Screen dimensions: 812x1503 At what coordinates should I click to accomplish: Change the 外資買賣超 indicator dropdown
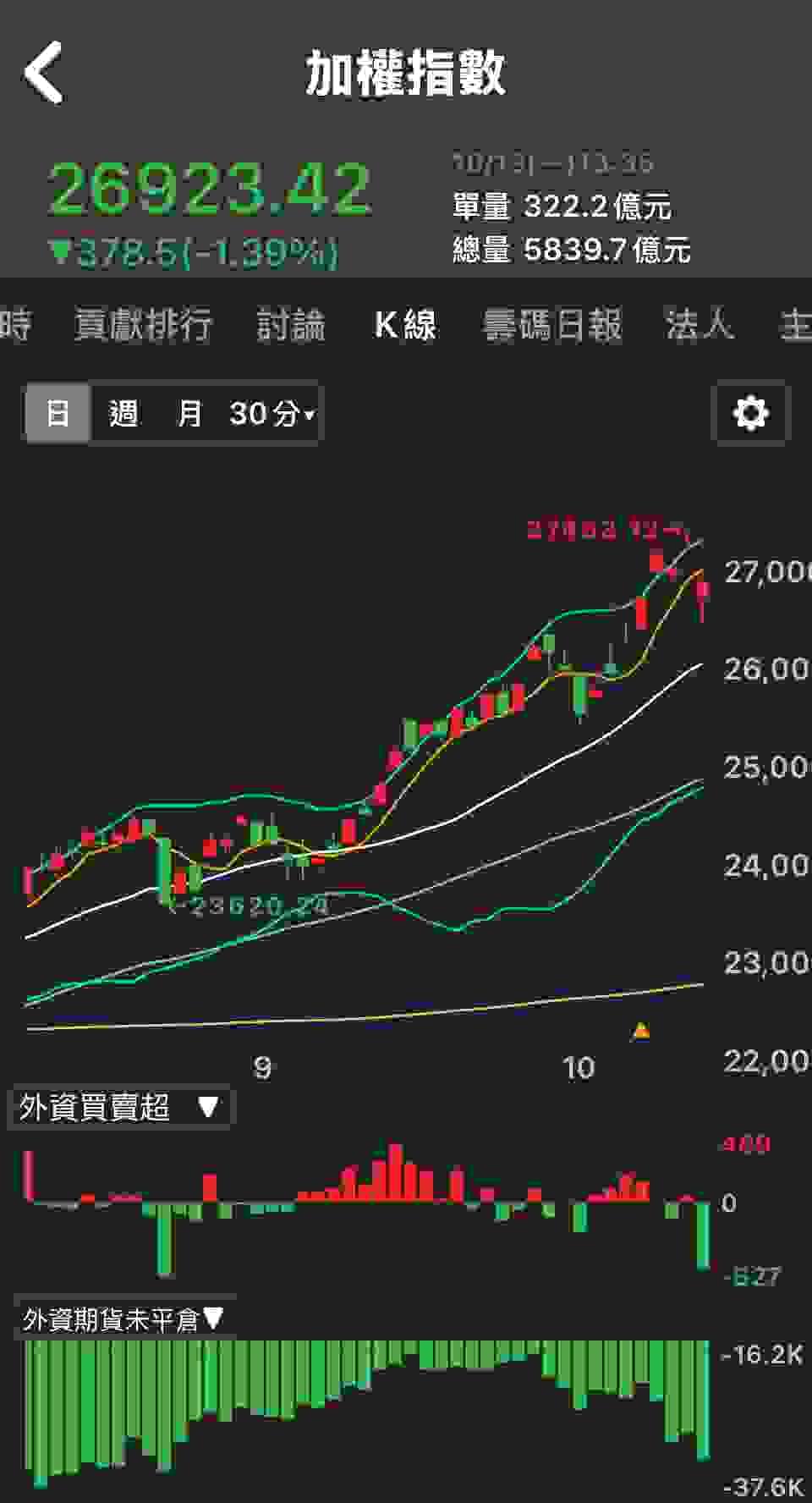pos(118,1107)
